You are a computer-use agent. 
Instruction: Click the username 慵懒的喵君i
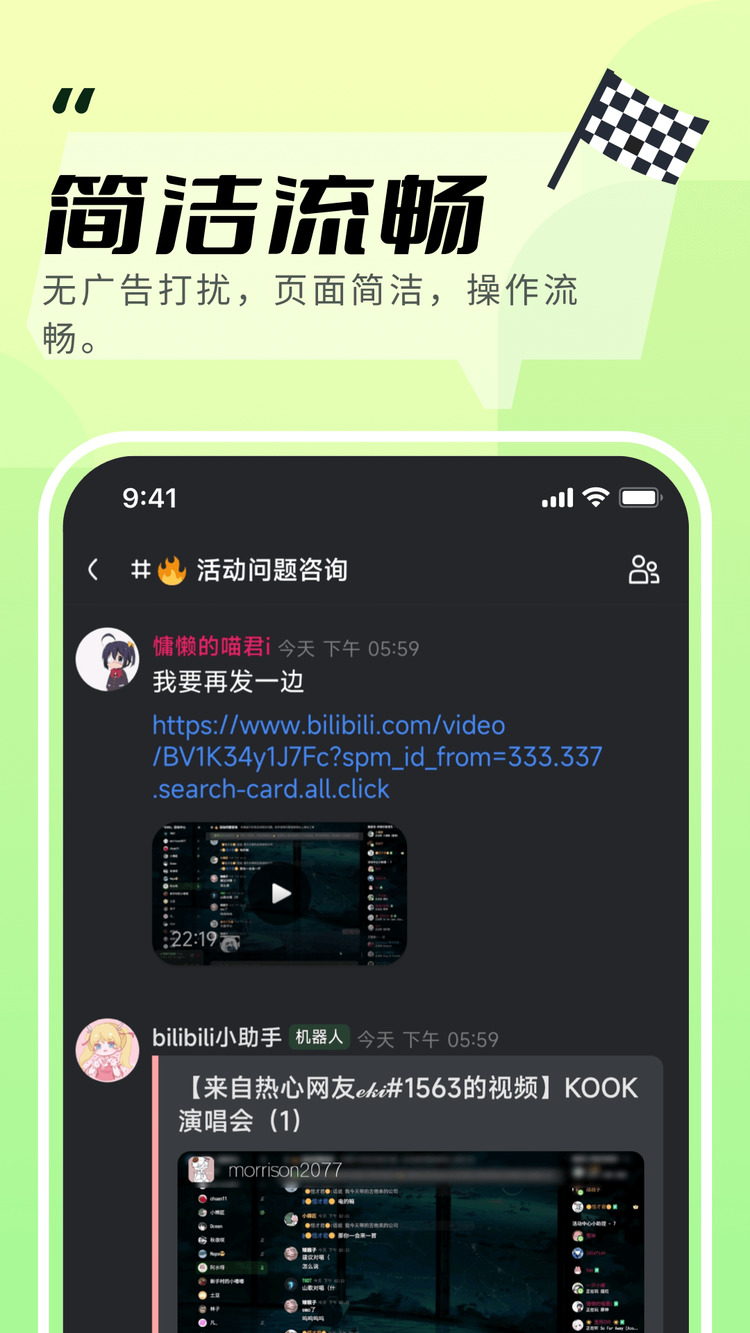pos(212,647)
